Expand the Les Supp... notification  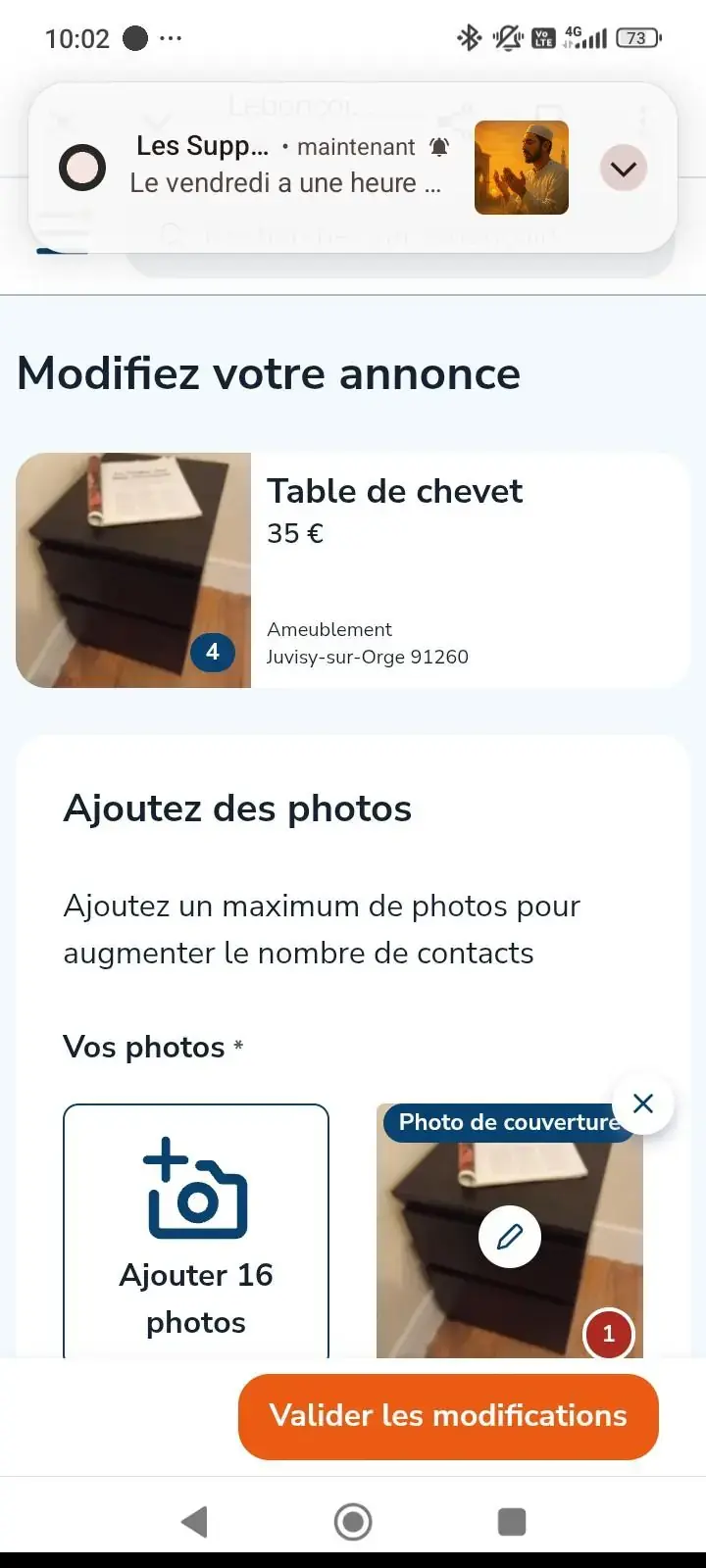[624, 169]
